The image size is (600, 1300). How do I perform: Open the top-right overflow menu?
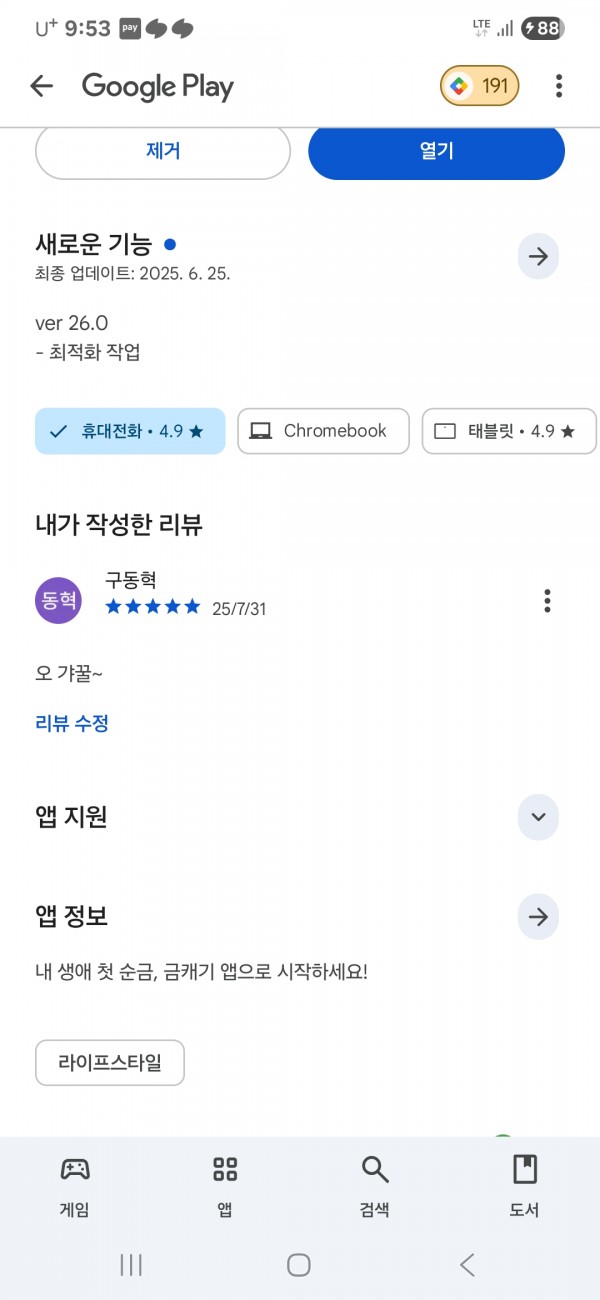(x=559, y=86)
